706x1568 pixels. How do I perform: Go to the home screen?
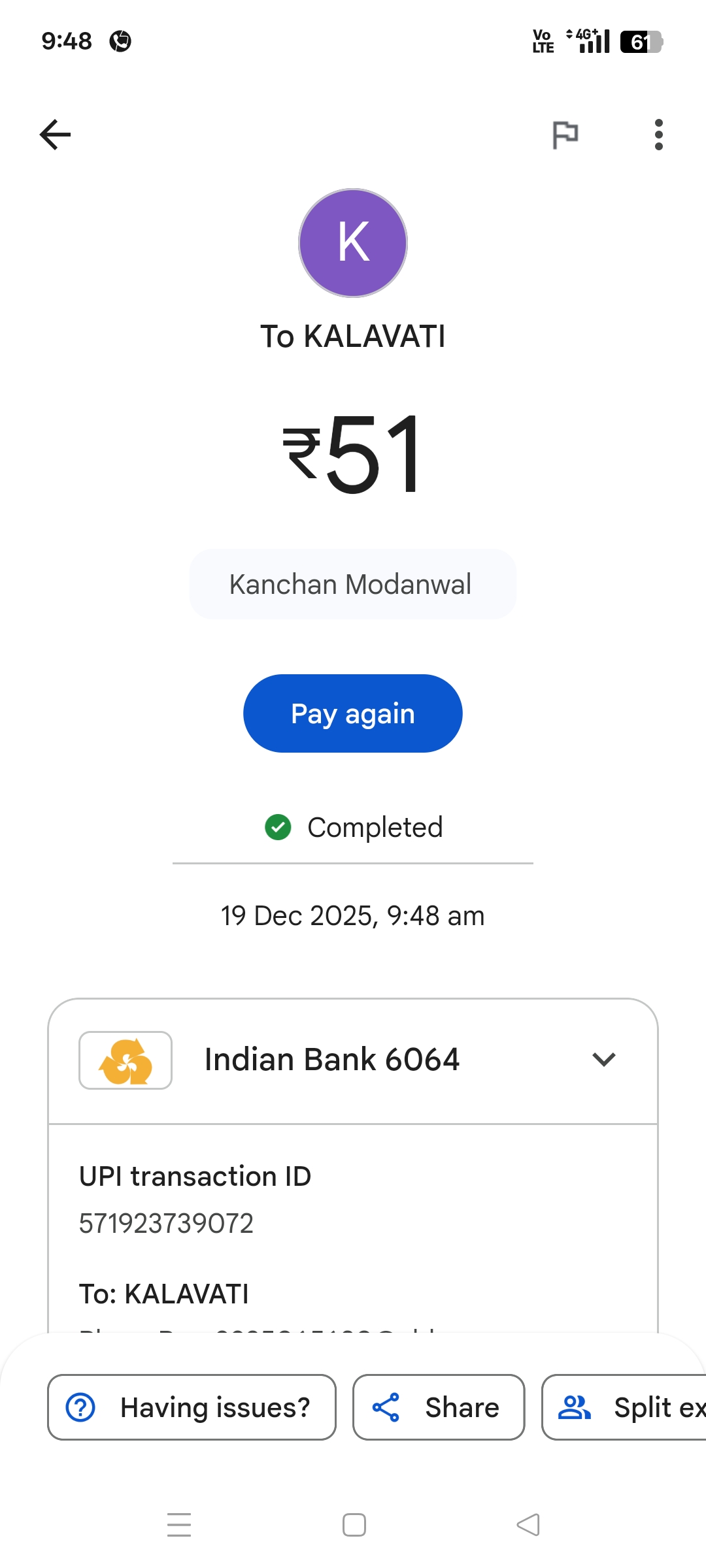tap(354, 1525)
